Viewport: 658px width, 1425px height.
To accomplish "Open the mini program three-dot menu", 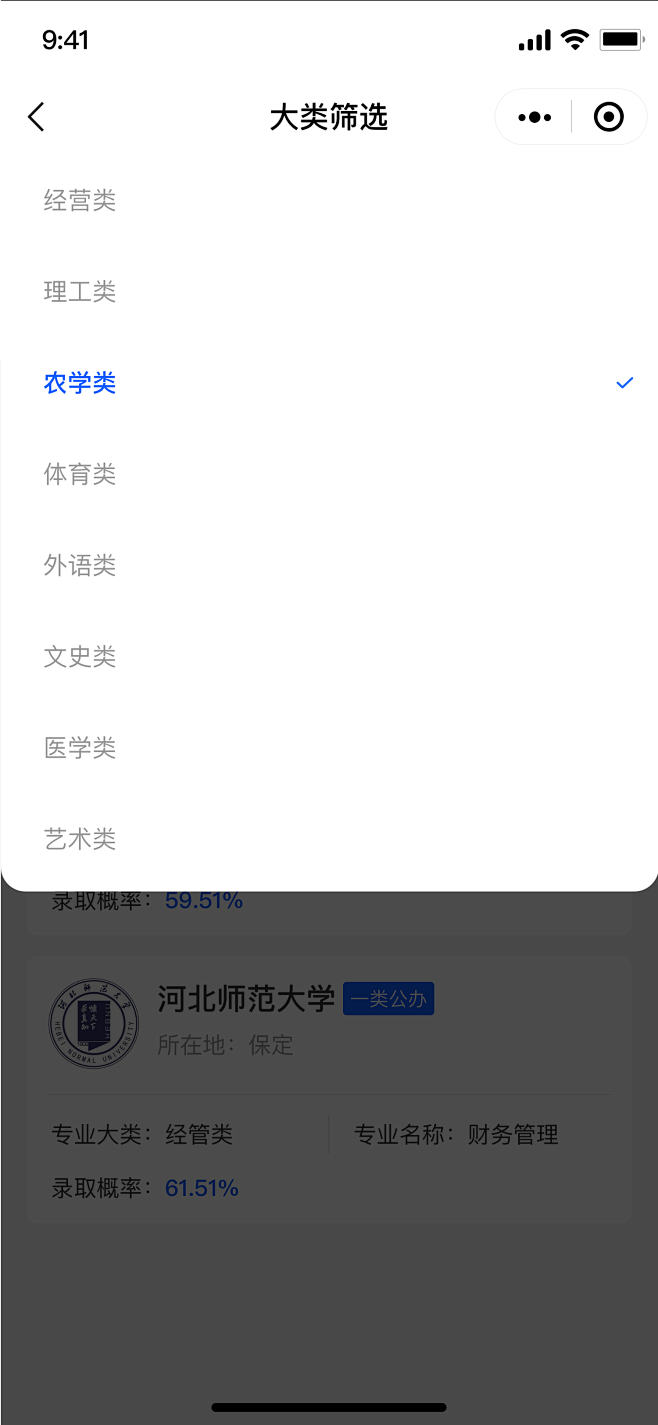I will 534,117.
